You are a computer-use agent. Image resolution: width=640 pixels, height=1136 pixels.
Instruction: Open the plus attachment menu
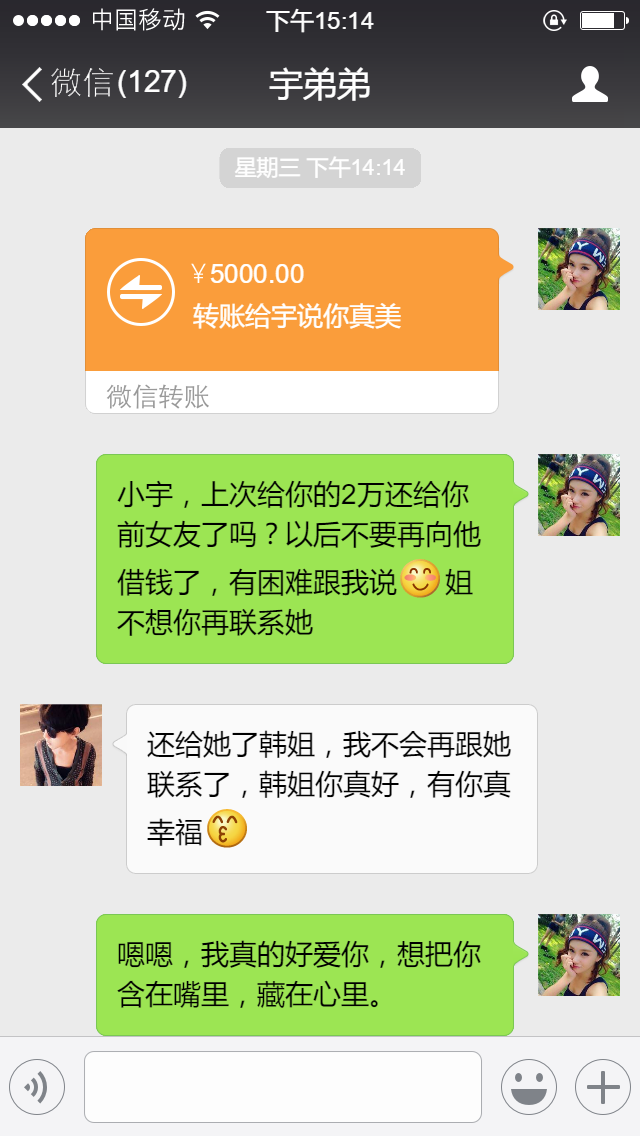(x=602, y=1086)
